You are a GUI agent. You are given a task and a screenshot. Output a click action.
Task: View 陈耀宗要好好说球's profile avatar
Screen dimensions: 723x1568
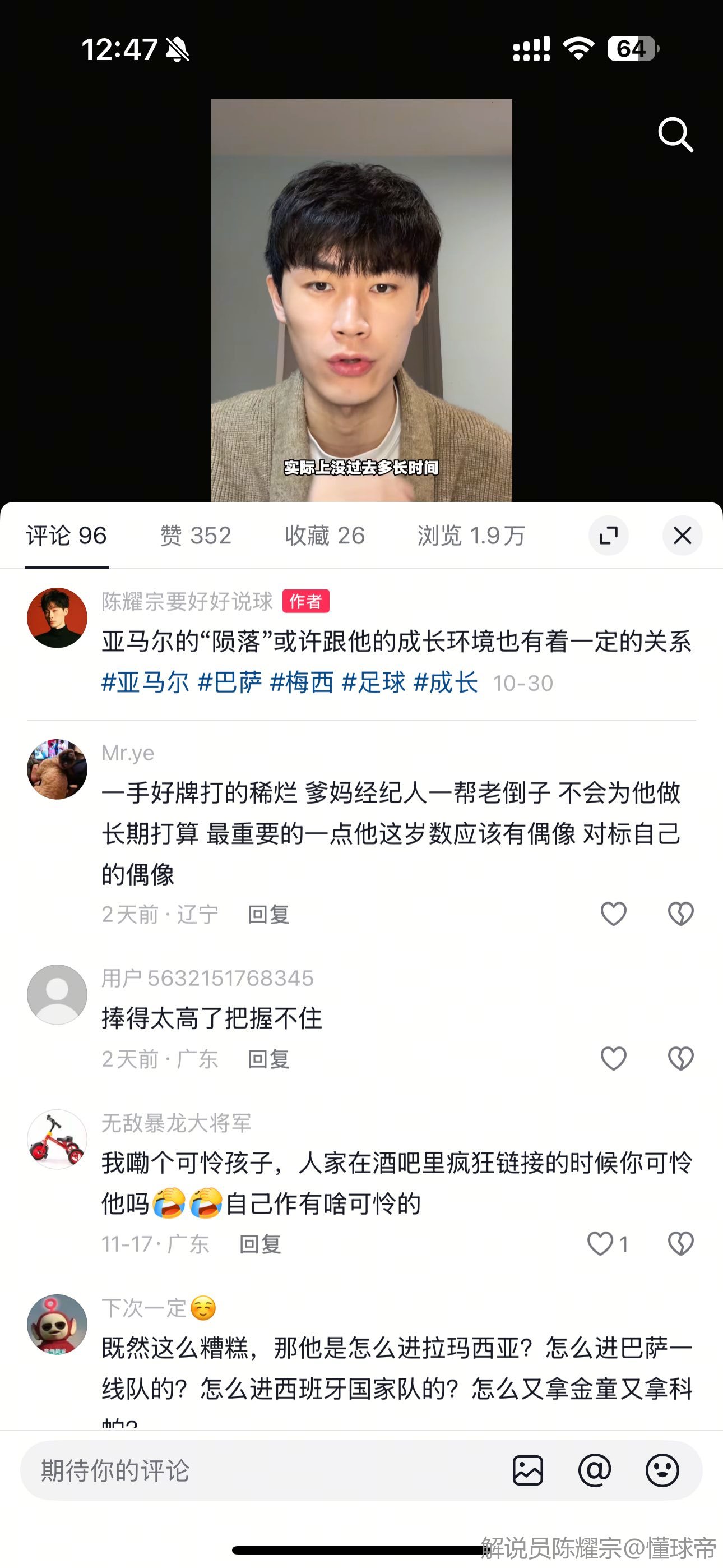tap(57, 618)
